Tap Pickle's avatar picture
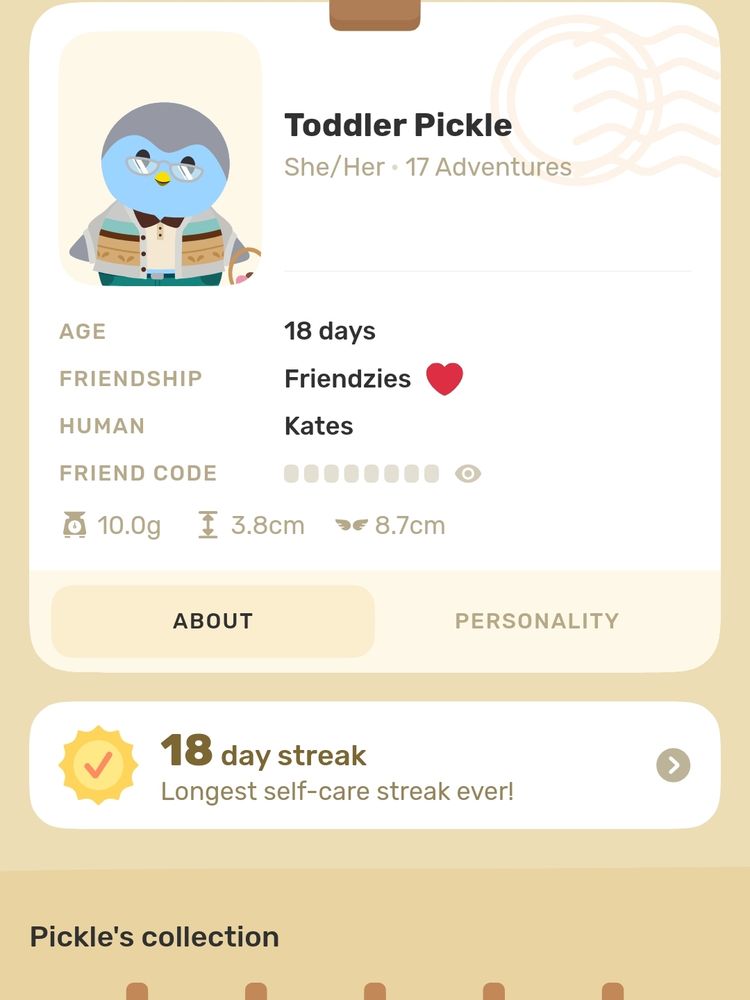 coord(160,160)
